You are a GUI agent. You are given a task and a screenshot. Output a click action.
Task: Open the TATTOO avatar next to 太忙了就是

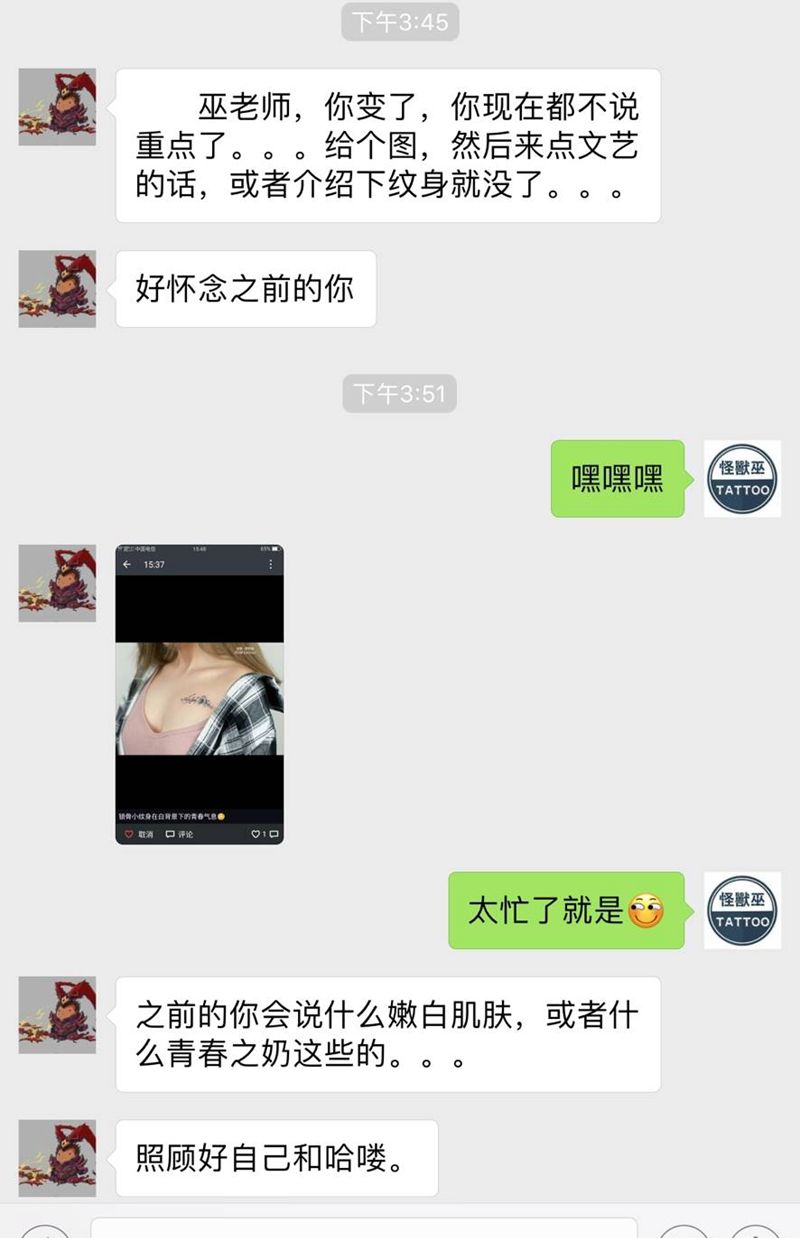click(742, 910)
